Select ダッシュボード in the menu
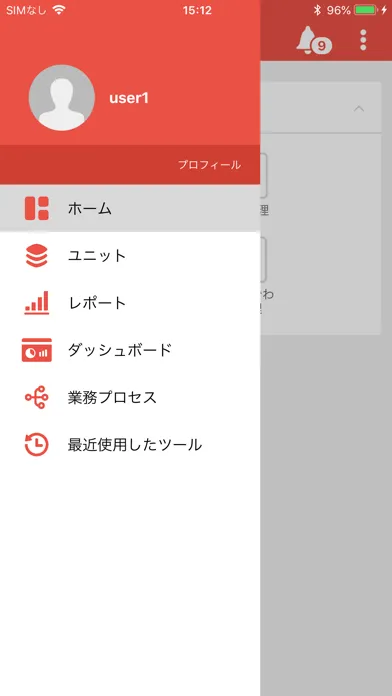The width and height of the screenshot is (392, 696). [130, 350]
